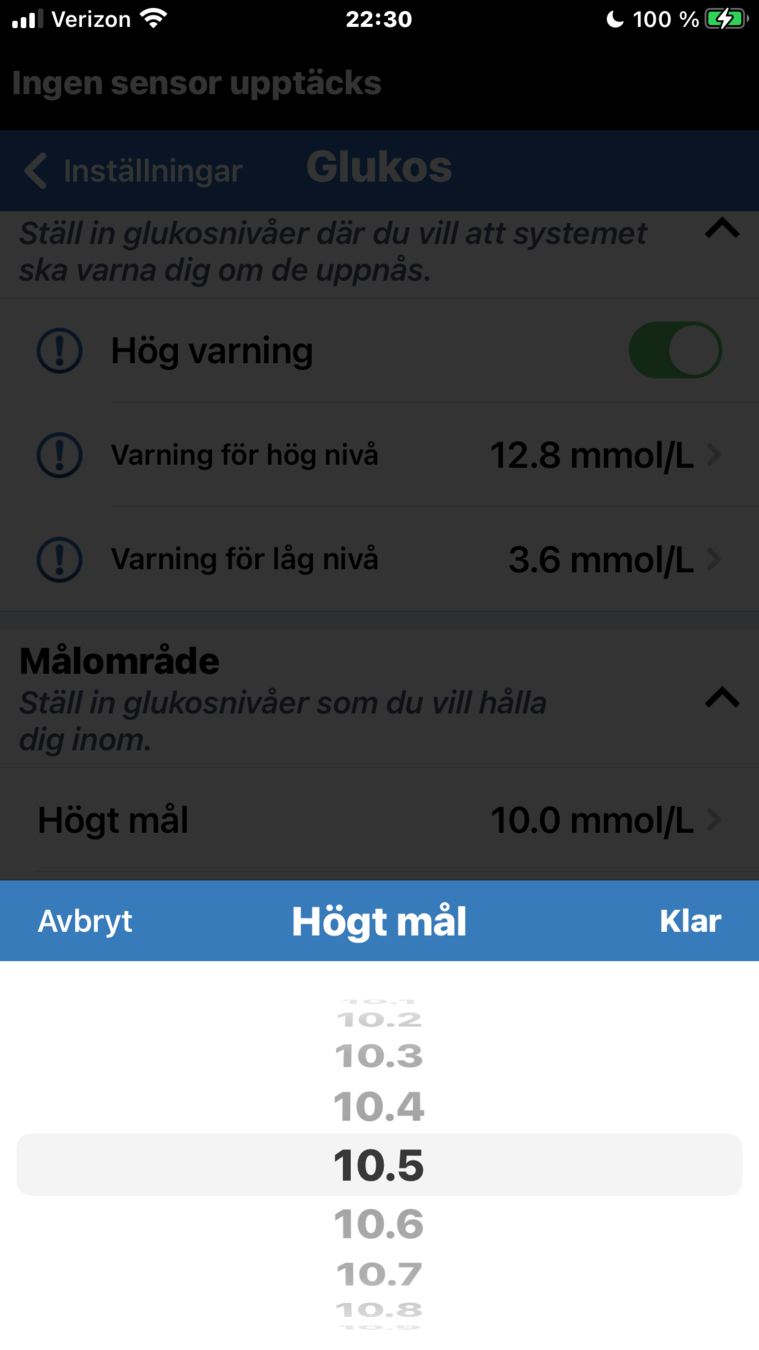This screenshot has width=759, height=1350.
Task: Collapse the Målområde section
Action: (x=722, y=697)
